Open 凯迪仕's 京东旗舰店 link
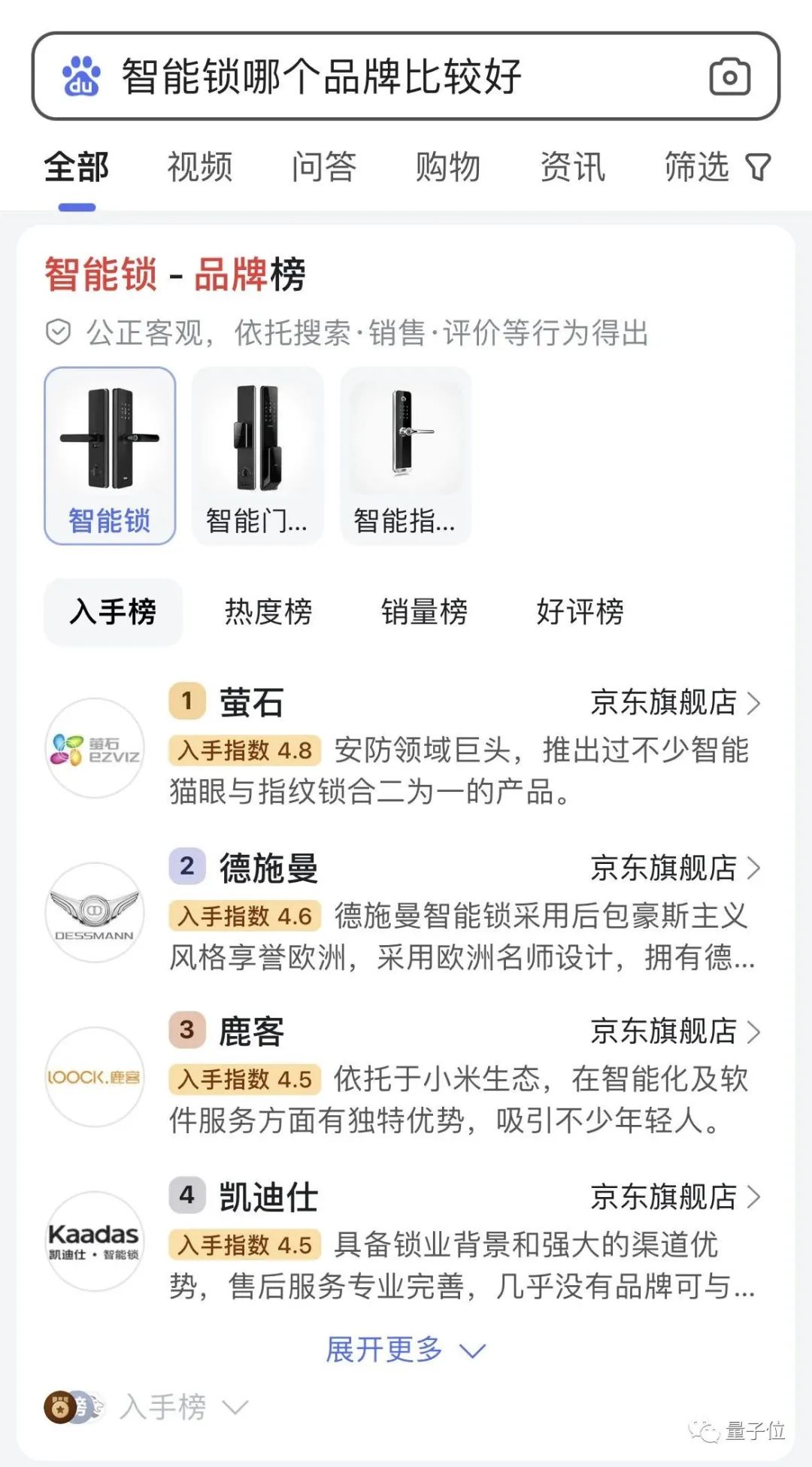Viewport: 812px width, 1467px height. (674, 1197)
